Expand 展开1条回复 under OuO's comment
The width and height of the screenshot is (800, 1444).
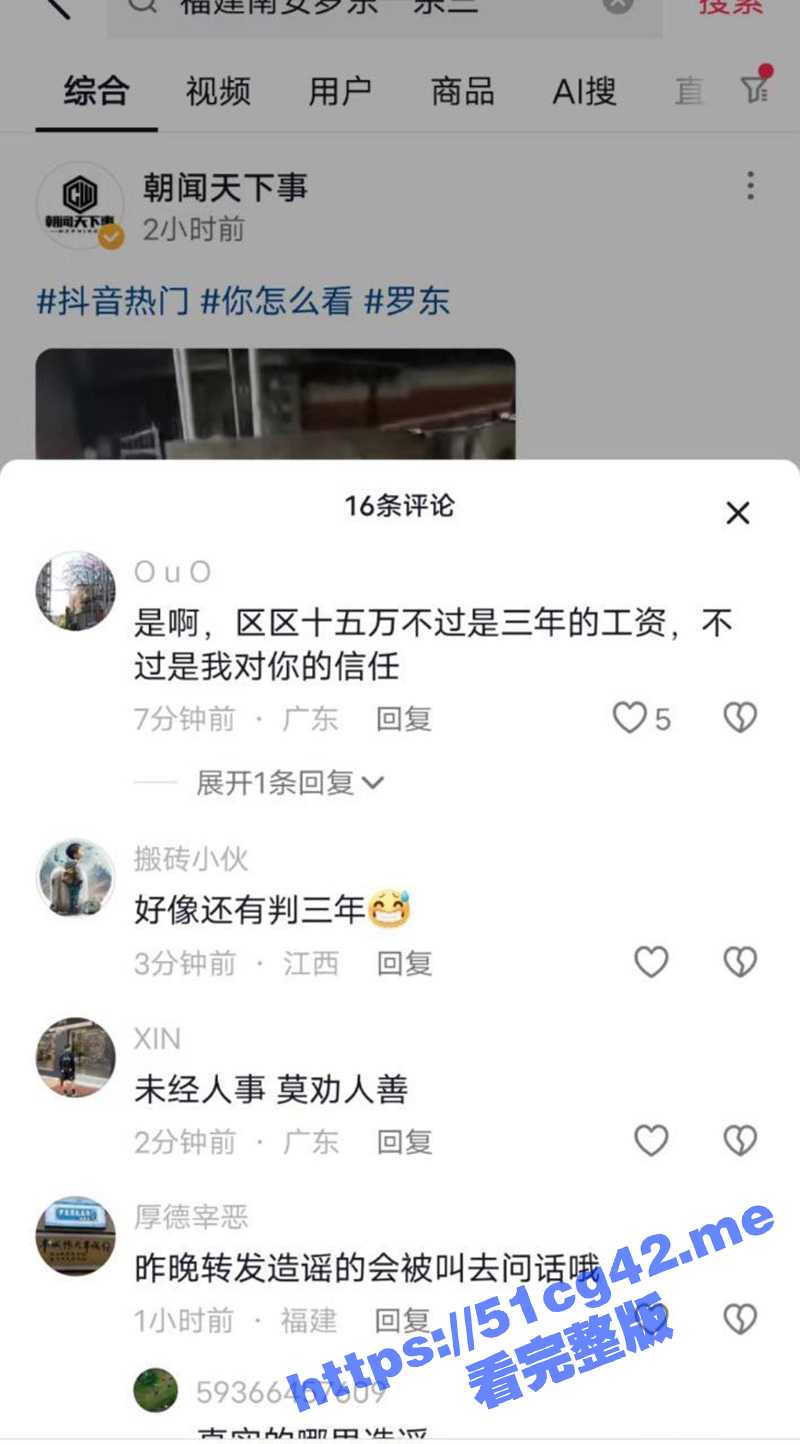tap(290, 783)
